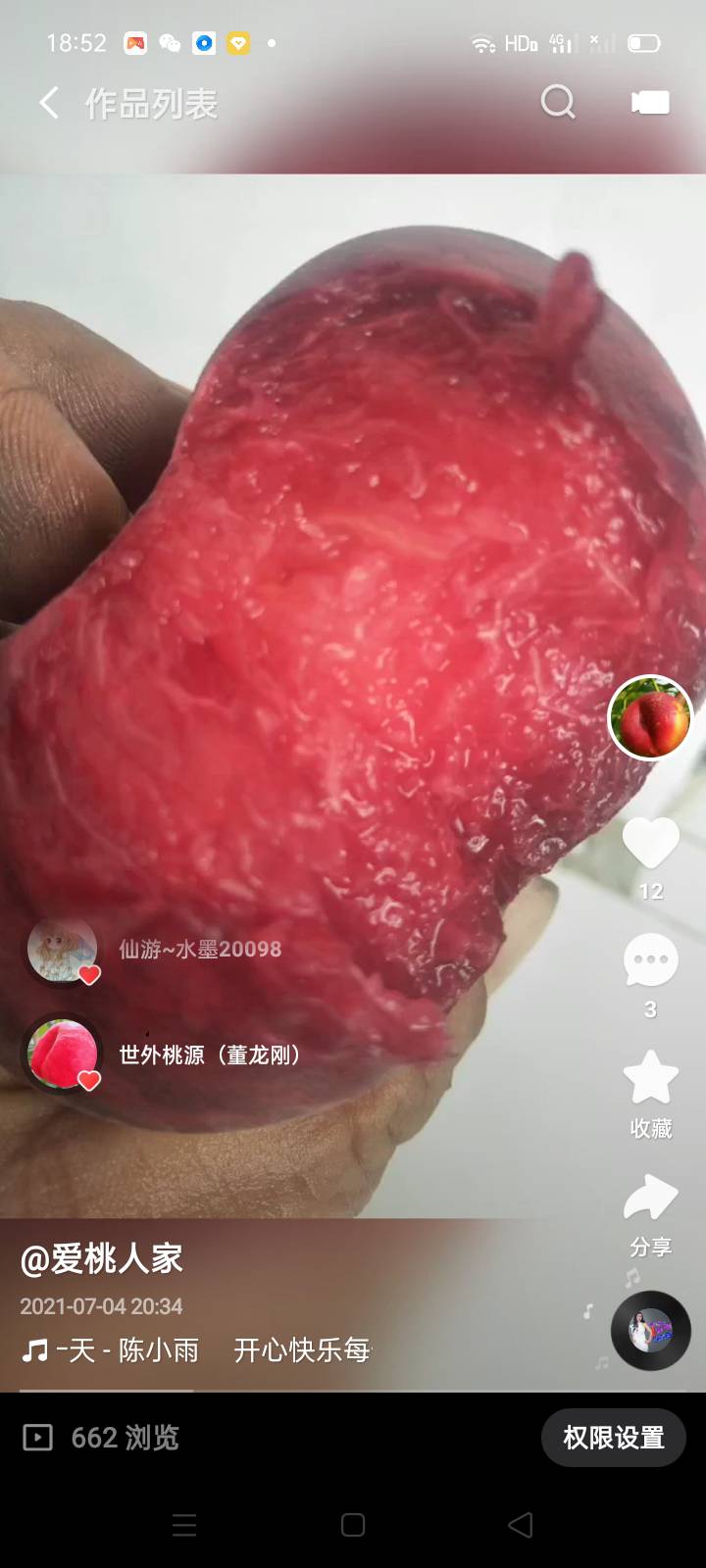The image size is (706, 1568).
Task: Open the spinning music disc
Action: point(650,1331)
